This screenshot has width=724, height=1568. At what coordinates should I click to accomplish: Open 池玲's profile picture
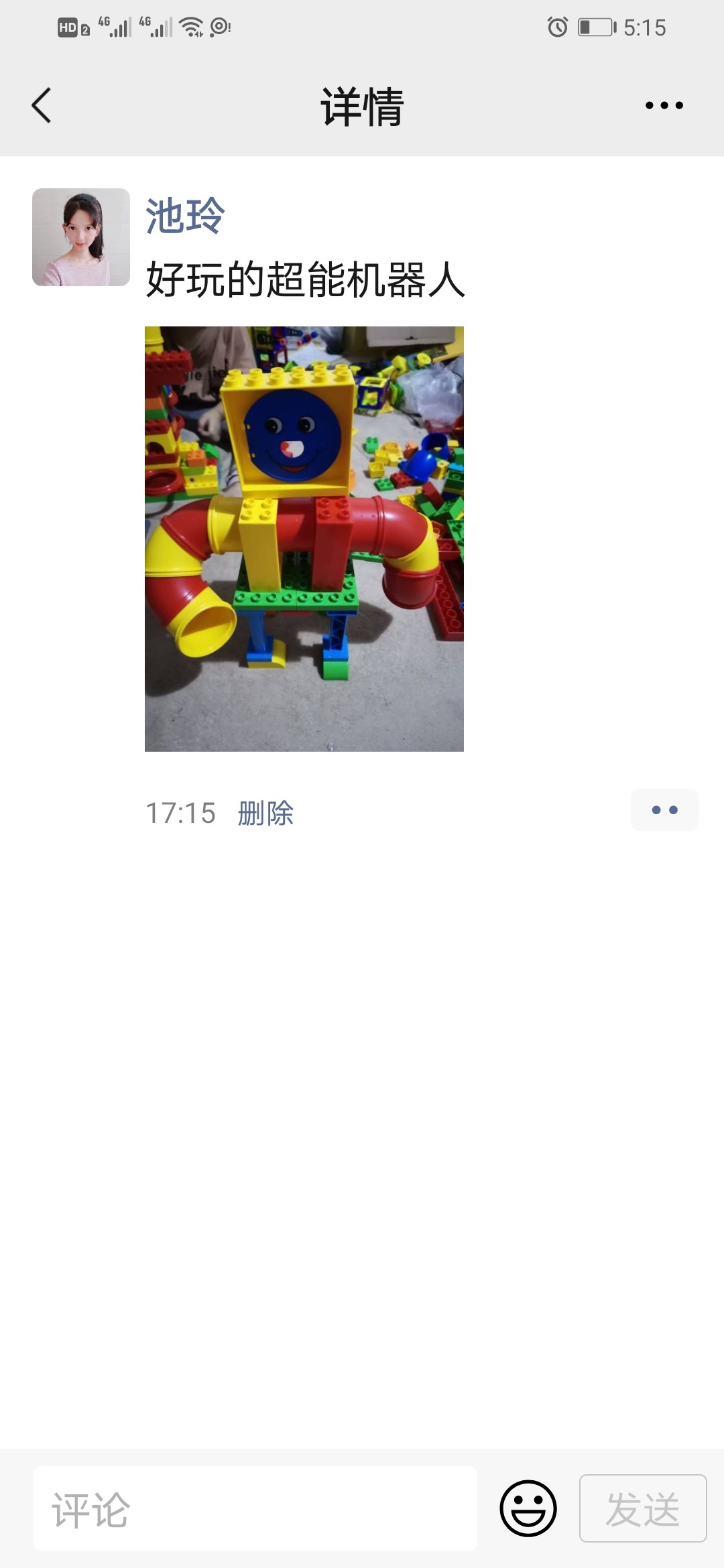click(x=81, y=237)
